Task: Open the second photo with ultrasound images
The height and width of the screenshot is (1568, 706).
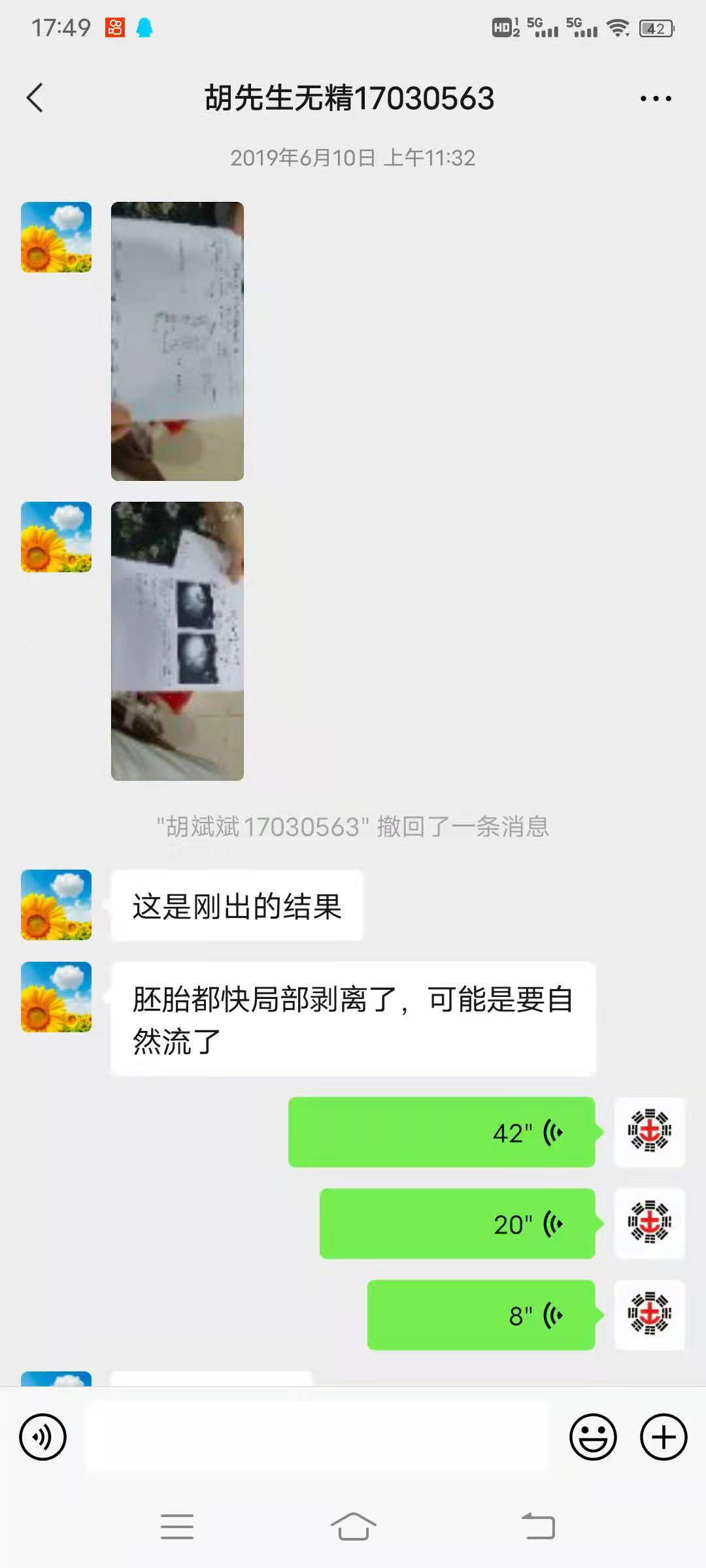Action: 177,641
